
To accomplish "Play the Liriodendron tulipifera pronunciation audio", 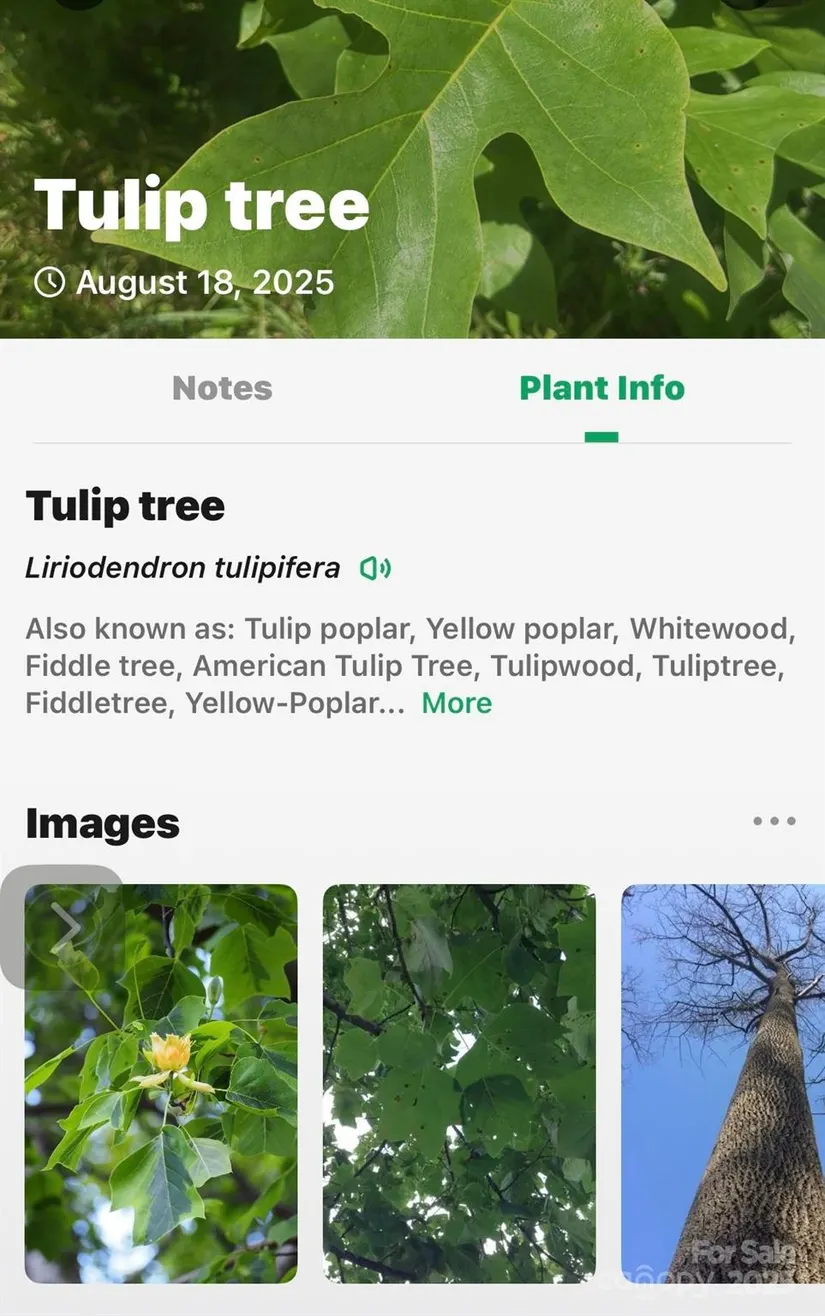I will [x=375, y=569].
